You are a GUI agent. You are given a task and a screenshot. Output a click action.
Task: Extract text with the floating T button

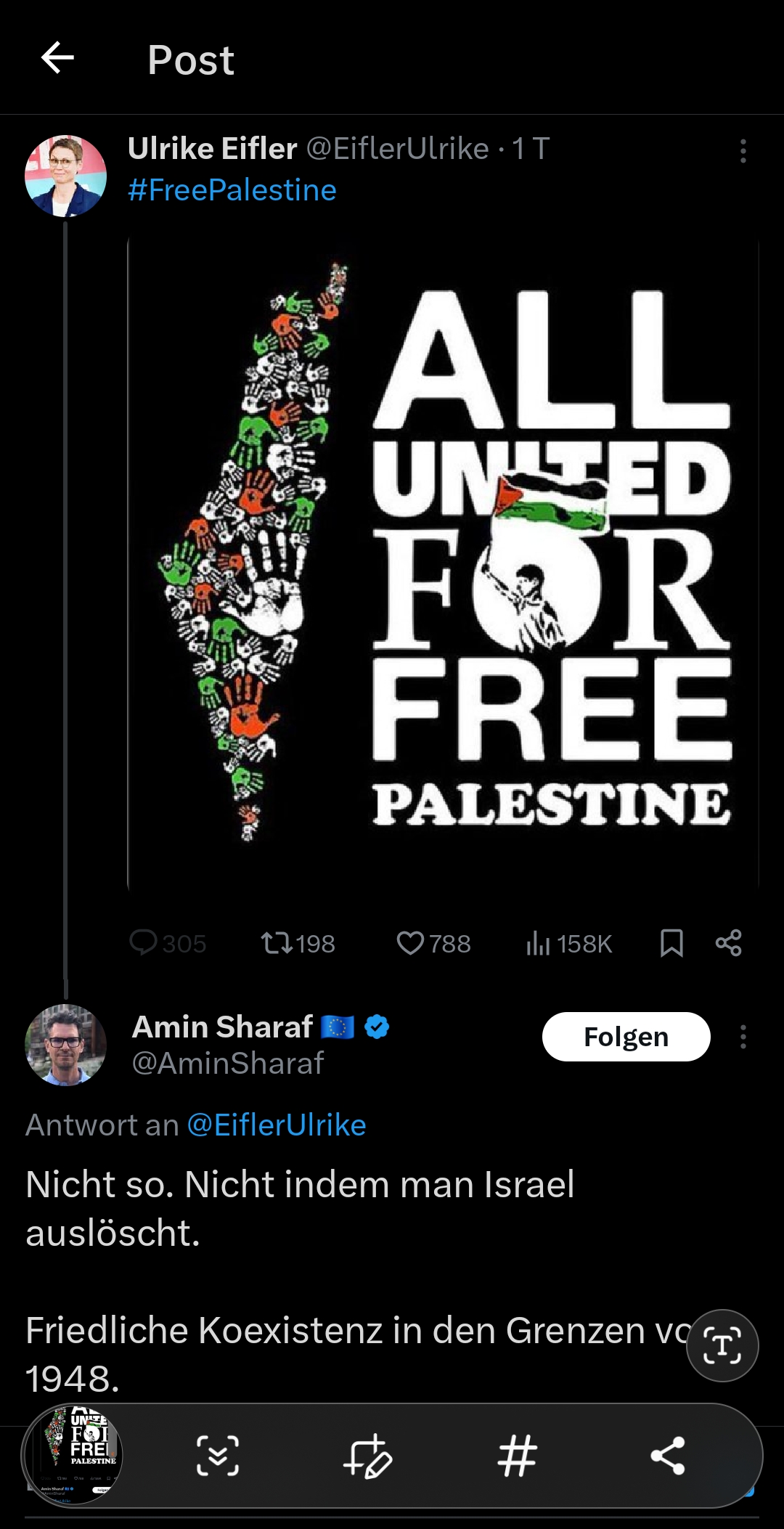click(722, 1345)
